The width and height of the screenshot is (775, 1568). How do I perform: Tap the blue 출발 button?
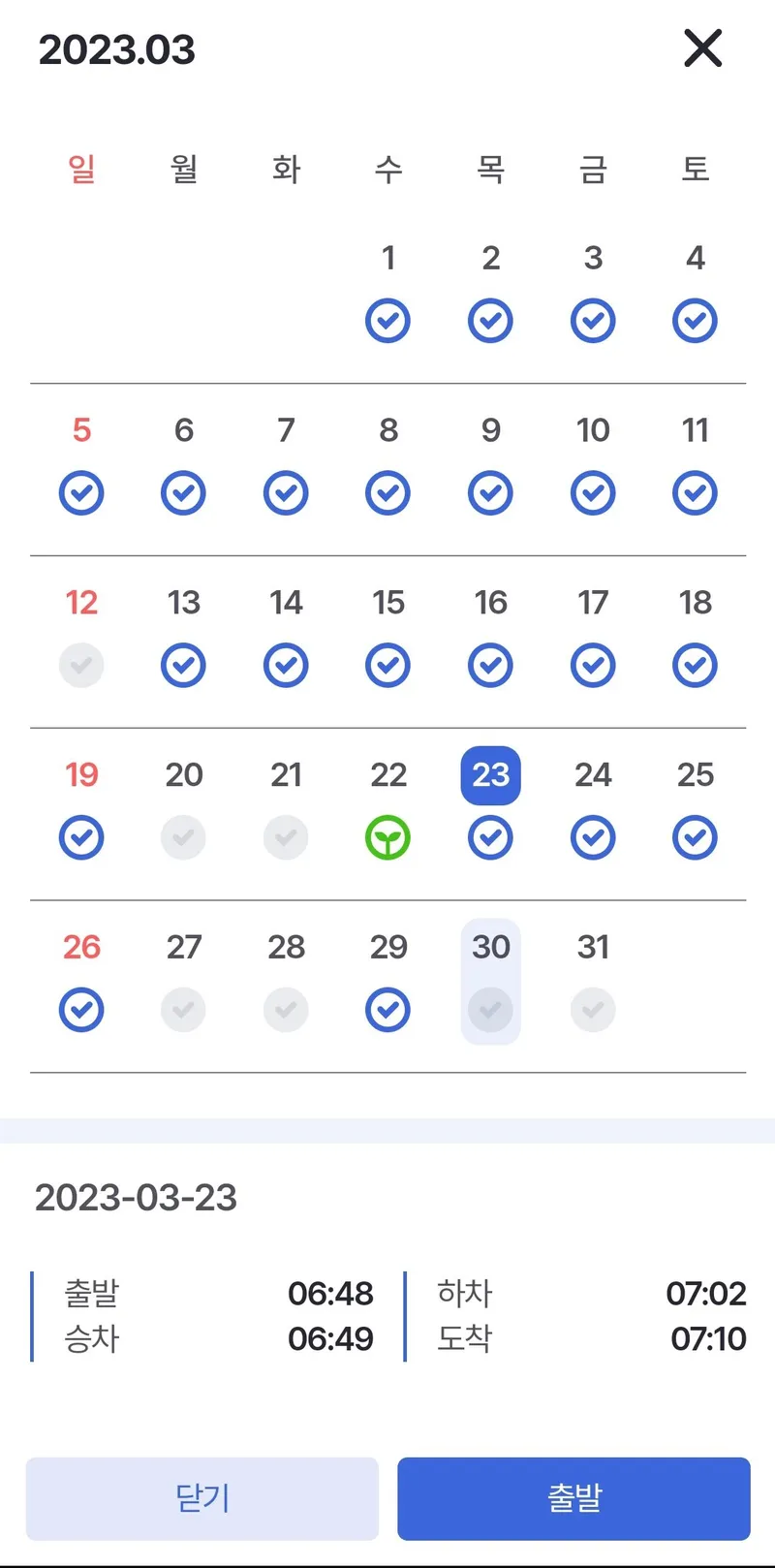click(573, 1498)
